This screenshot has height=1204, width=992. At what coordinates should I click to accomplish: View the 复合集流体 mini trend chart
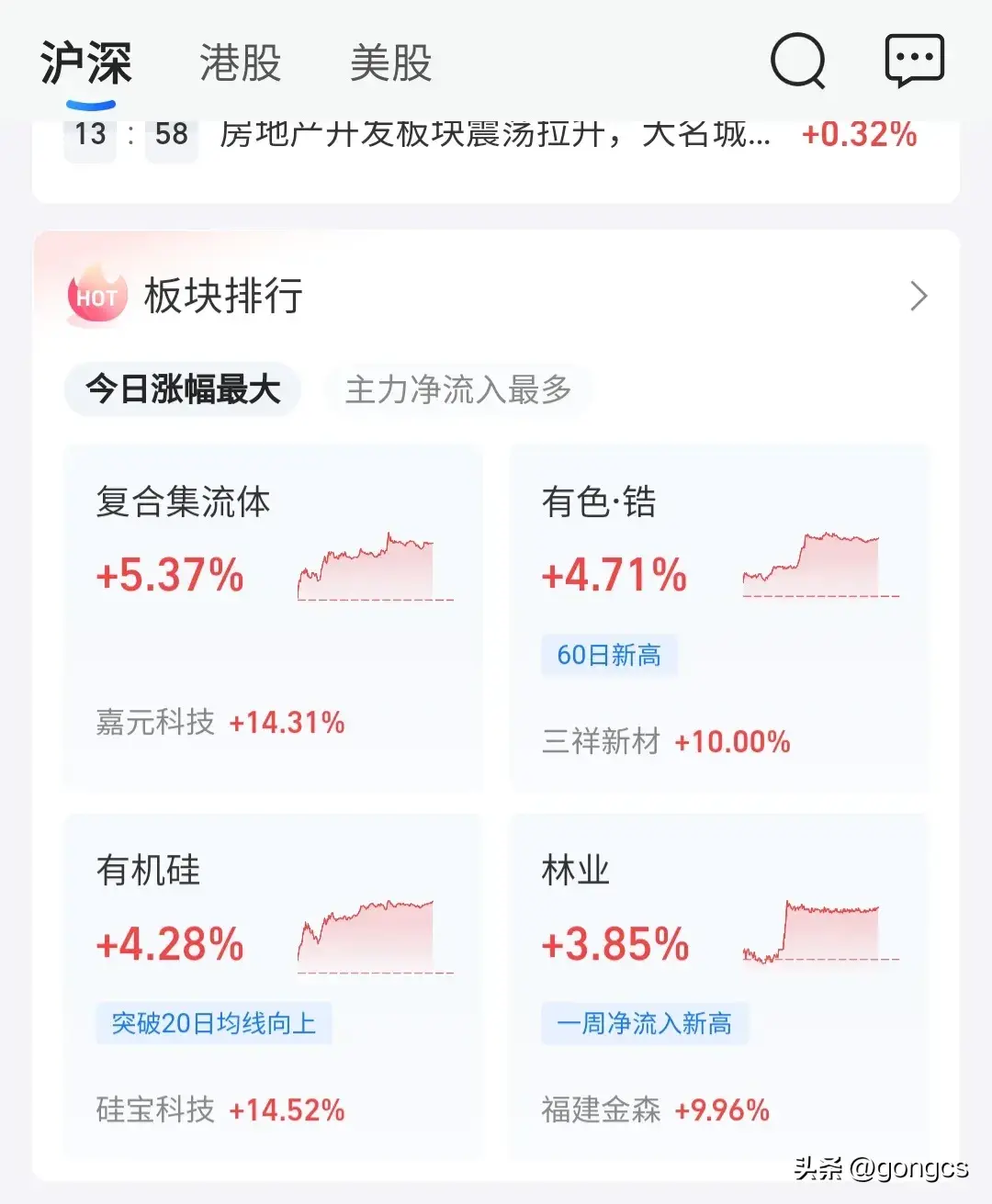tap(375, 565)
